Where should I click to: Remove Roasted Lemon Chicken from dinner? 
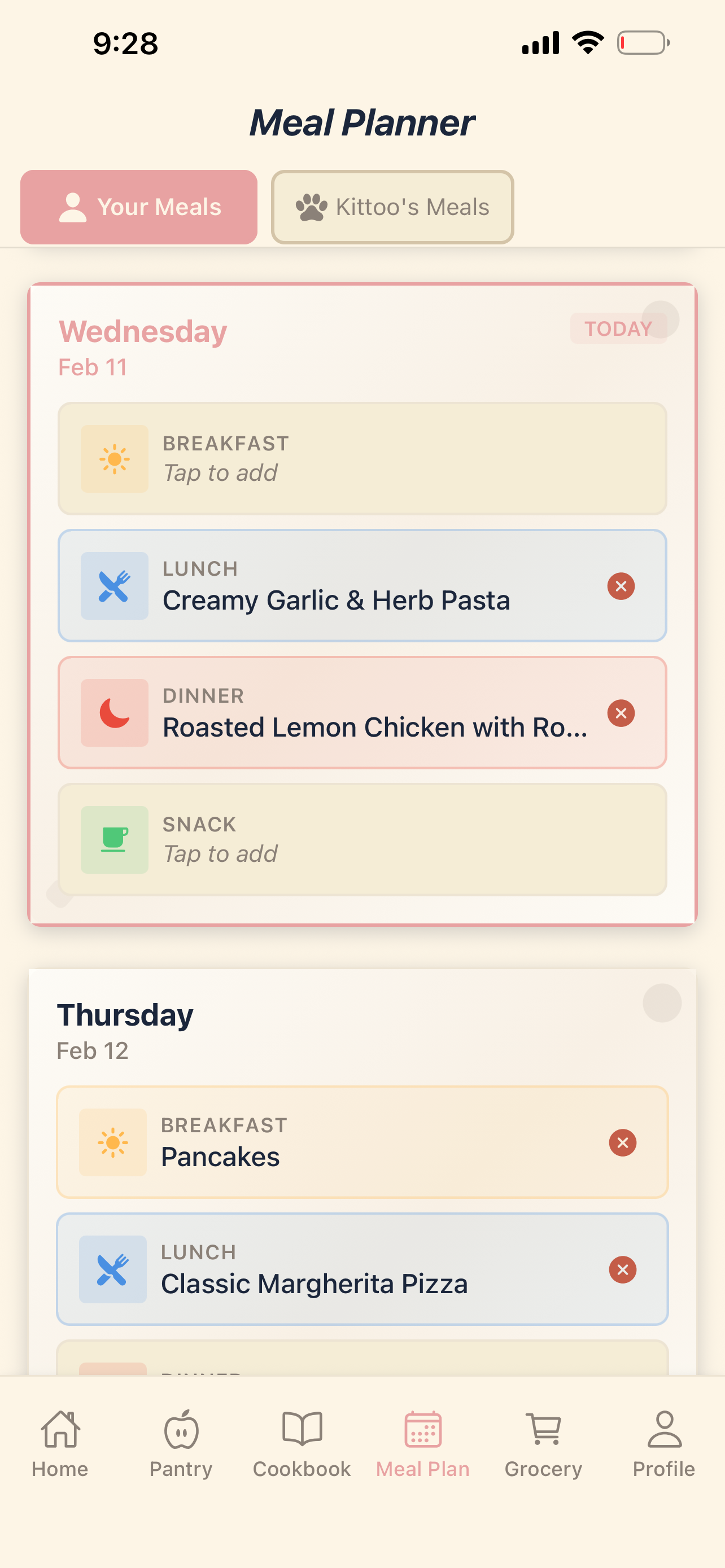click(x=621, y=713)
